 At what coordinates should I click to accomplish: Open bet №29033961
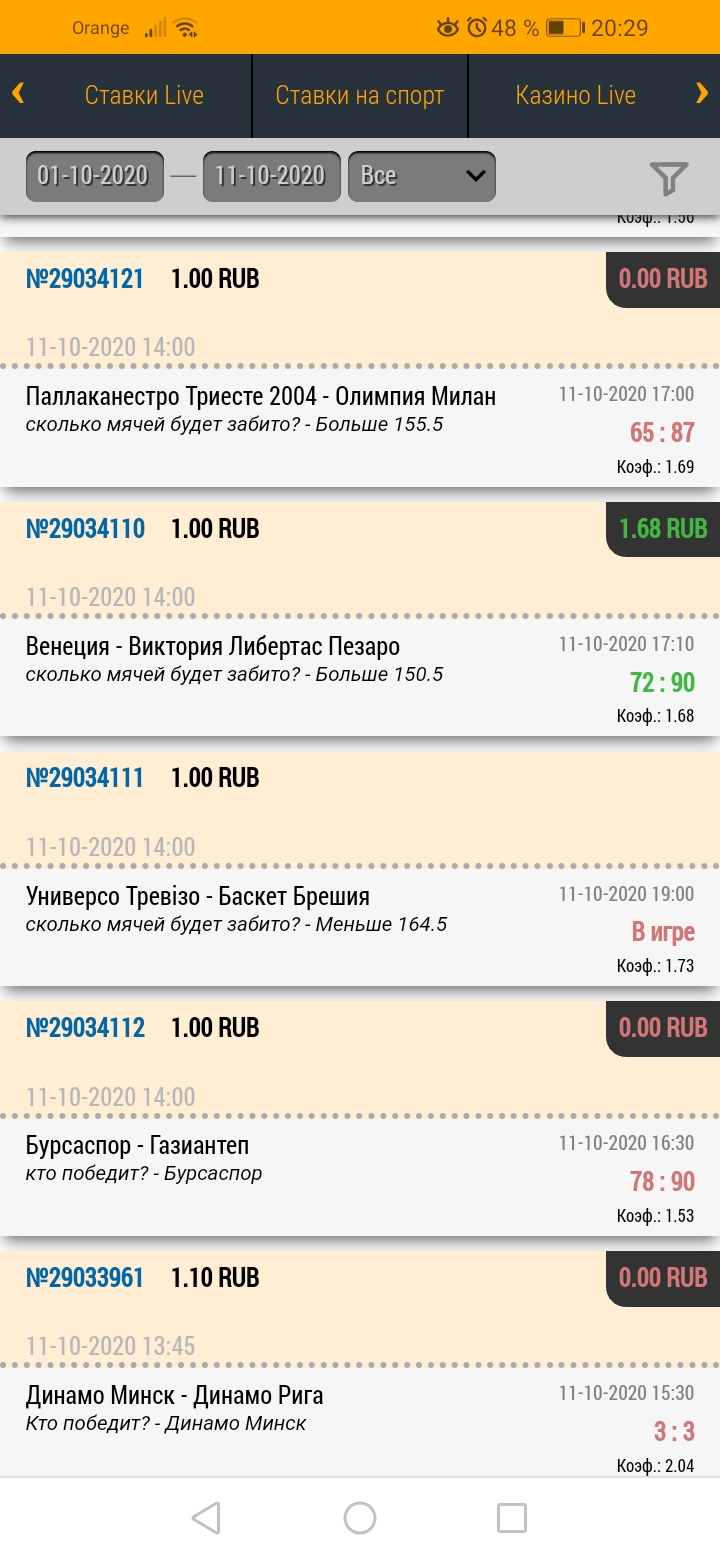point(85,1278)
